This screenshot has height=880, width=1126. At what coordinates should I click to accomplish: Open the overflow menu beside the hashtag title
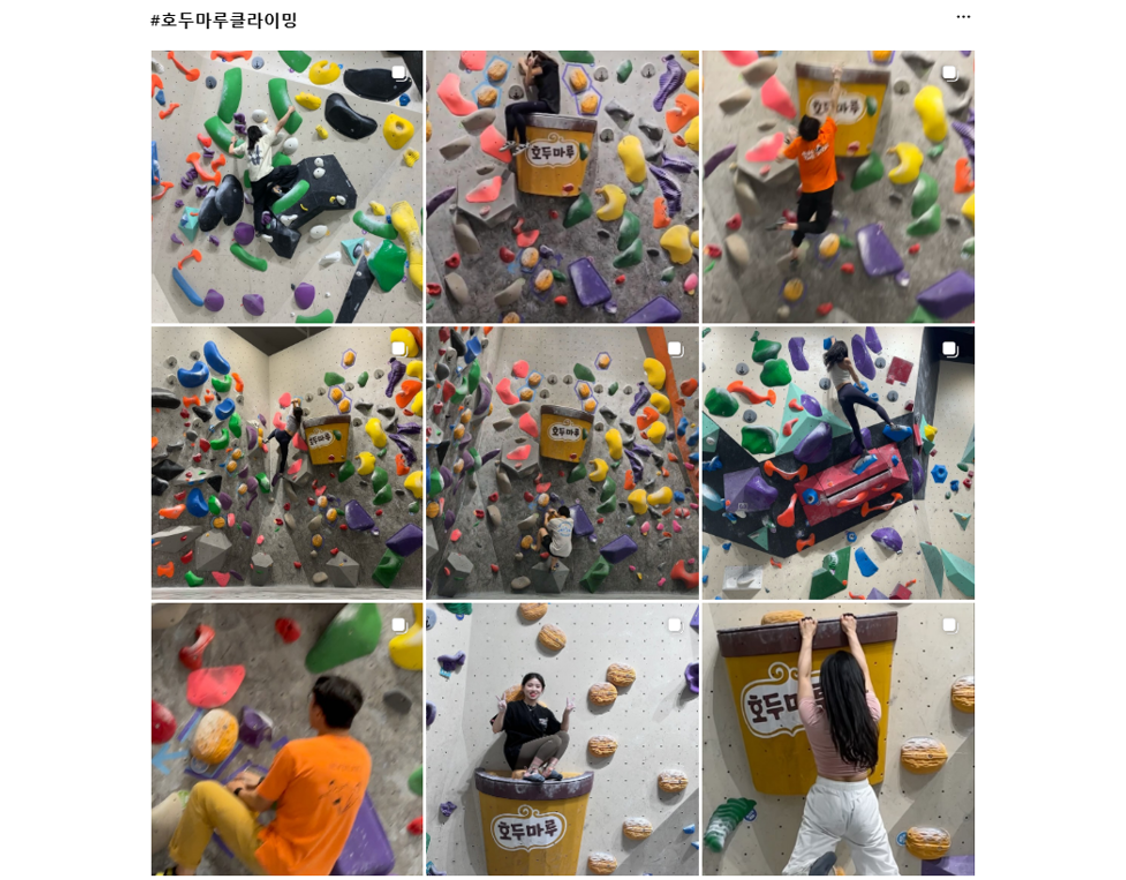click(x=963, y=17)
